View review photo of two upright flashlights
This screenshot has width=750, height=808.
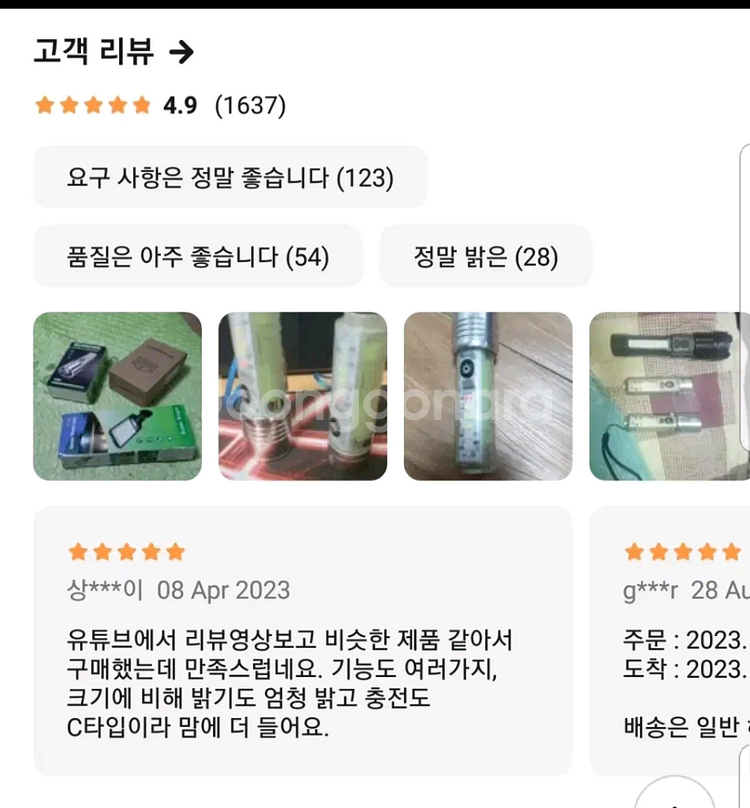point(302,396)
